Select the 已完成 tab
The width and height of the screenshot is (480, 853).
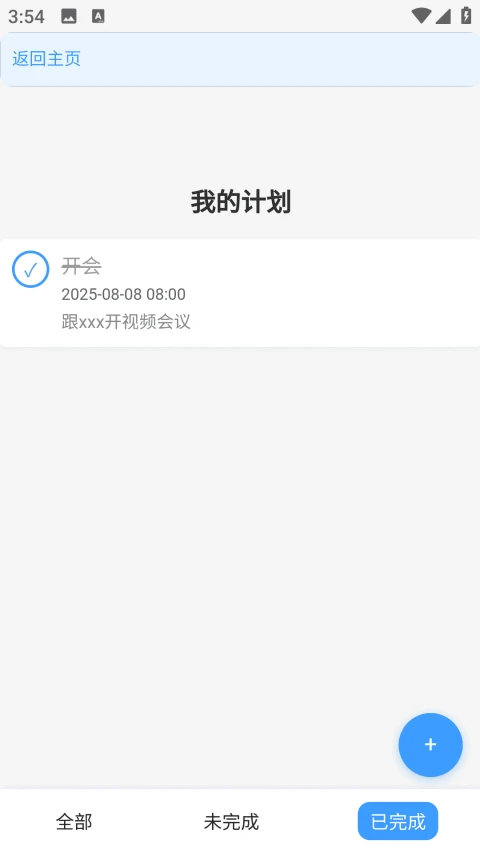coord(398,821)
